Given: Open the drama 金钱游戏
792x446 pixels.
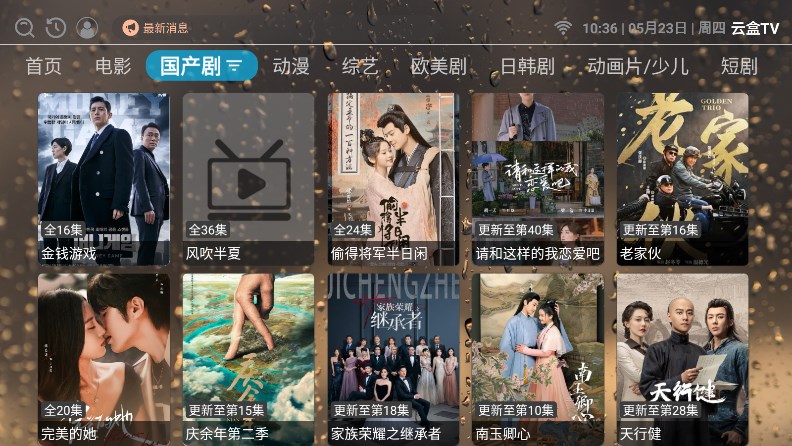Looking at the screenshot, I should (104, 178).
